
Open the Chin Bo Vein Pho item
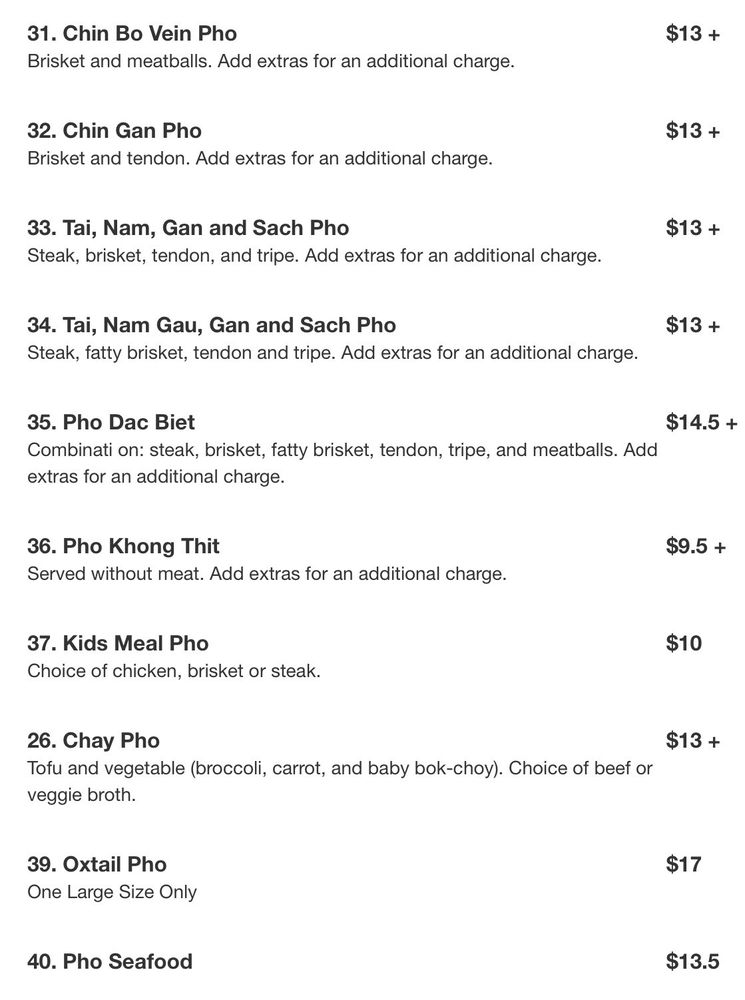132,34
